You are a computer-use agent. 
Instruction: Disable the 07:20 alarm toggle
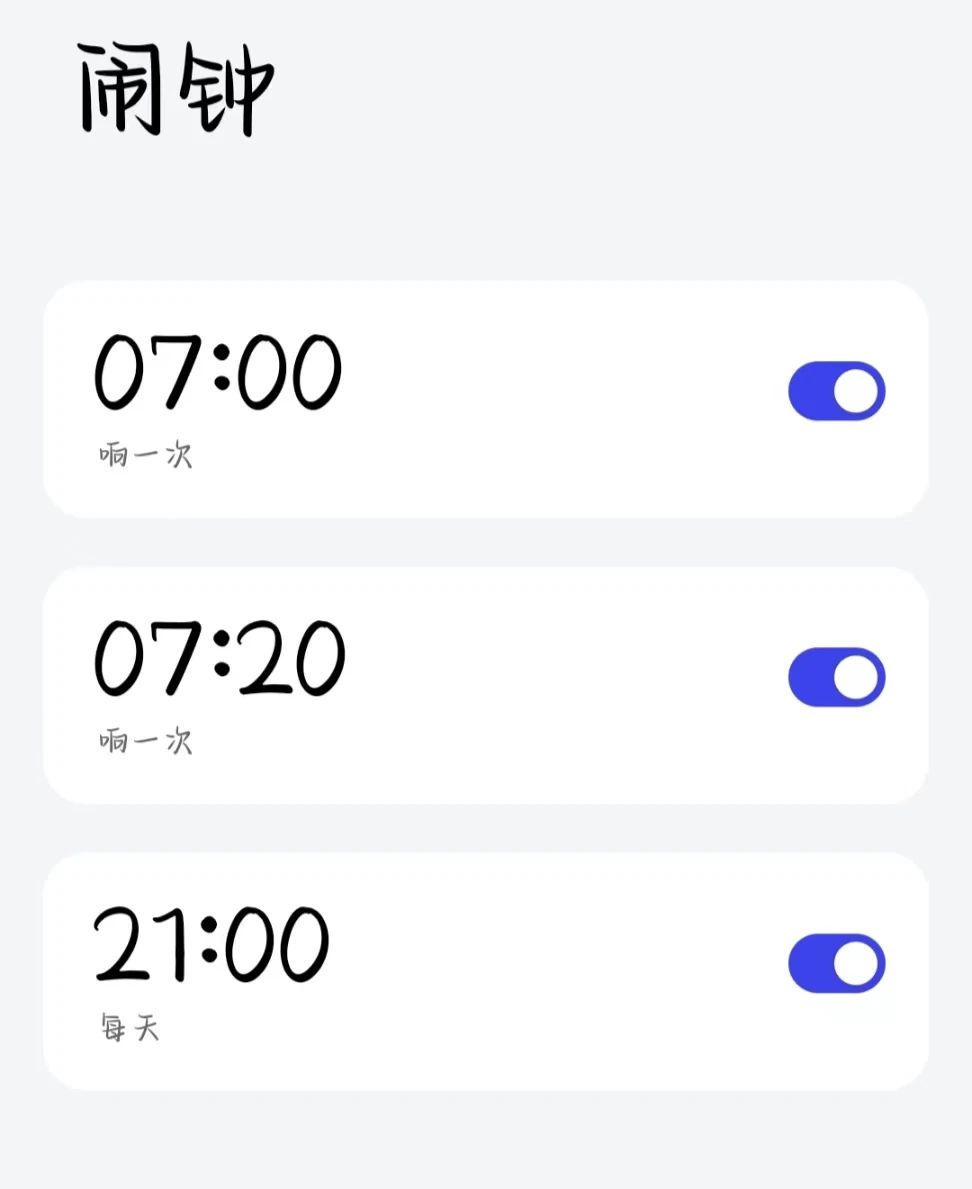pyautogui.click(x=836, y=677)
